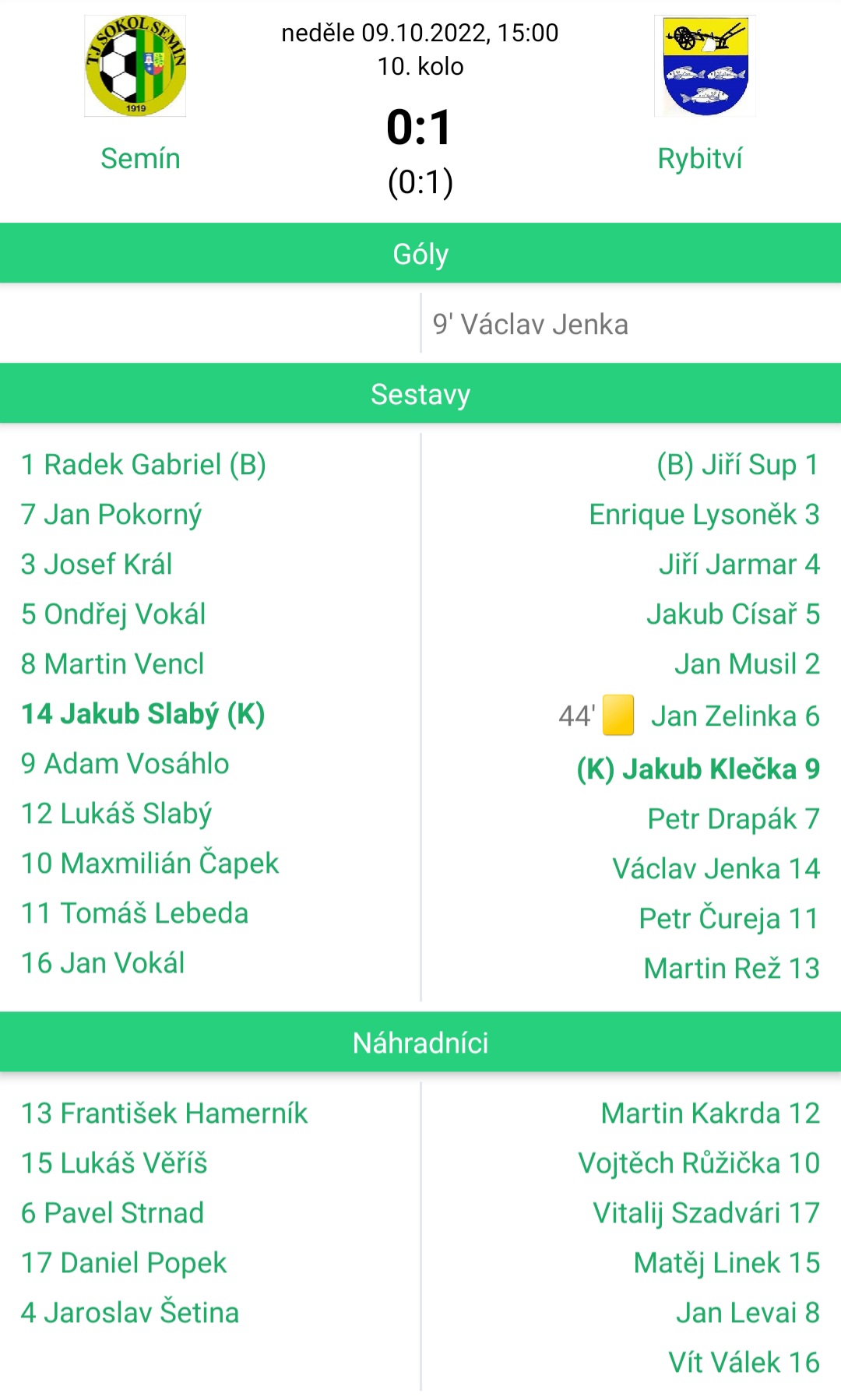Open Maxmilián Čapek's player page
Image resolution: width=841 pixels, height=1400 pixels.
click(x=150, y=864)
